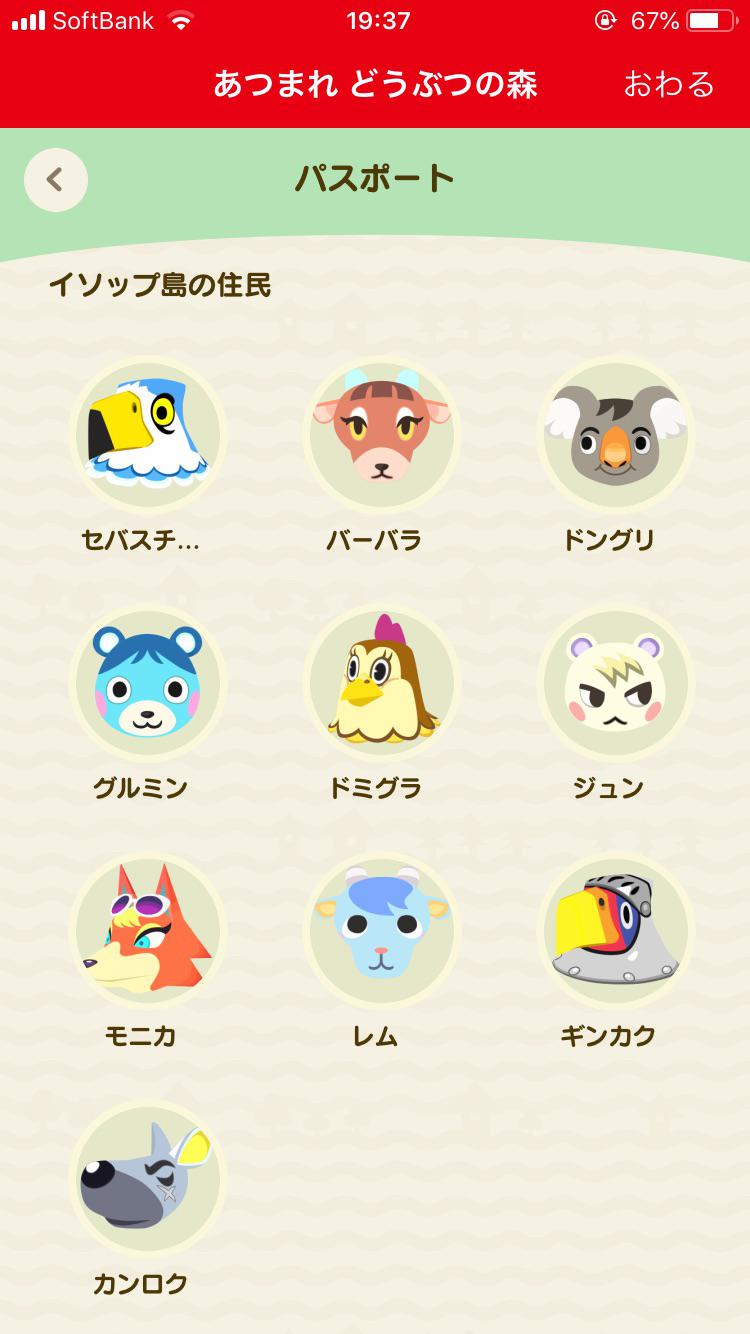Select モニカ the wolf wearing sunglasses
The width and height of the screenshot is (750, 1334).
(x=148, y=930)
